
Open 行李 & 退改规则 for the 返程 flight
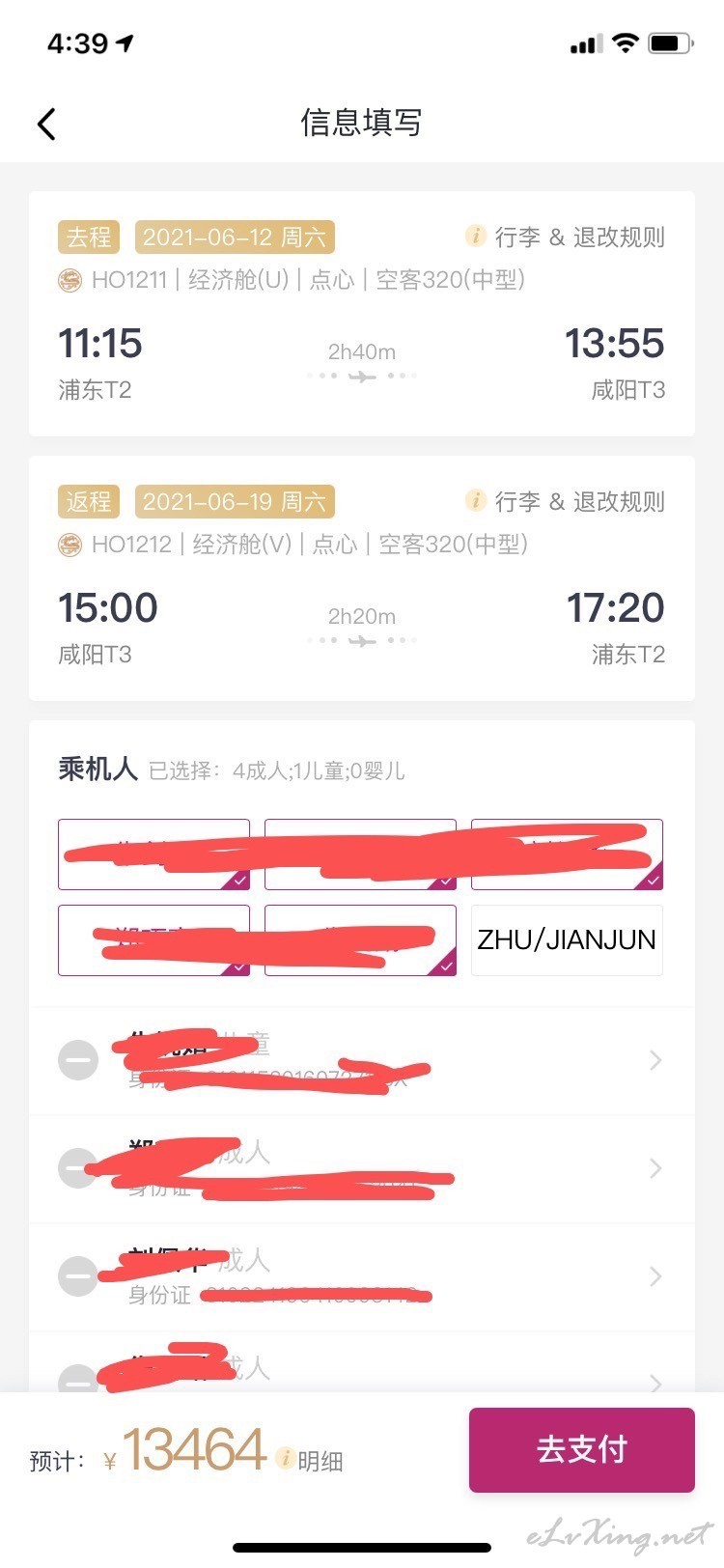[x=566, y=501]
